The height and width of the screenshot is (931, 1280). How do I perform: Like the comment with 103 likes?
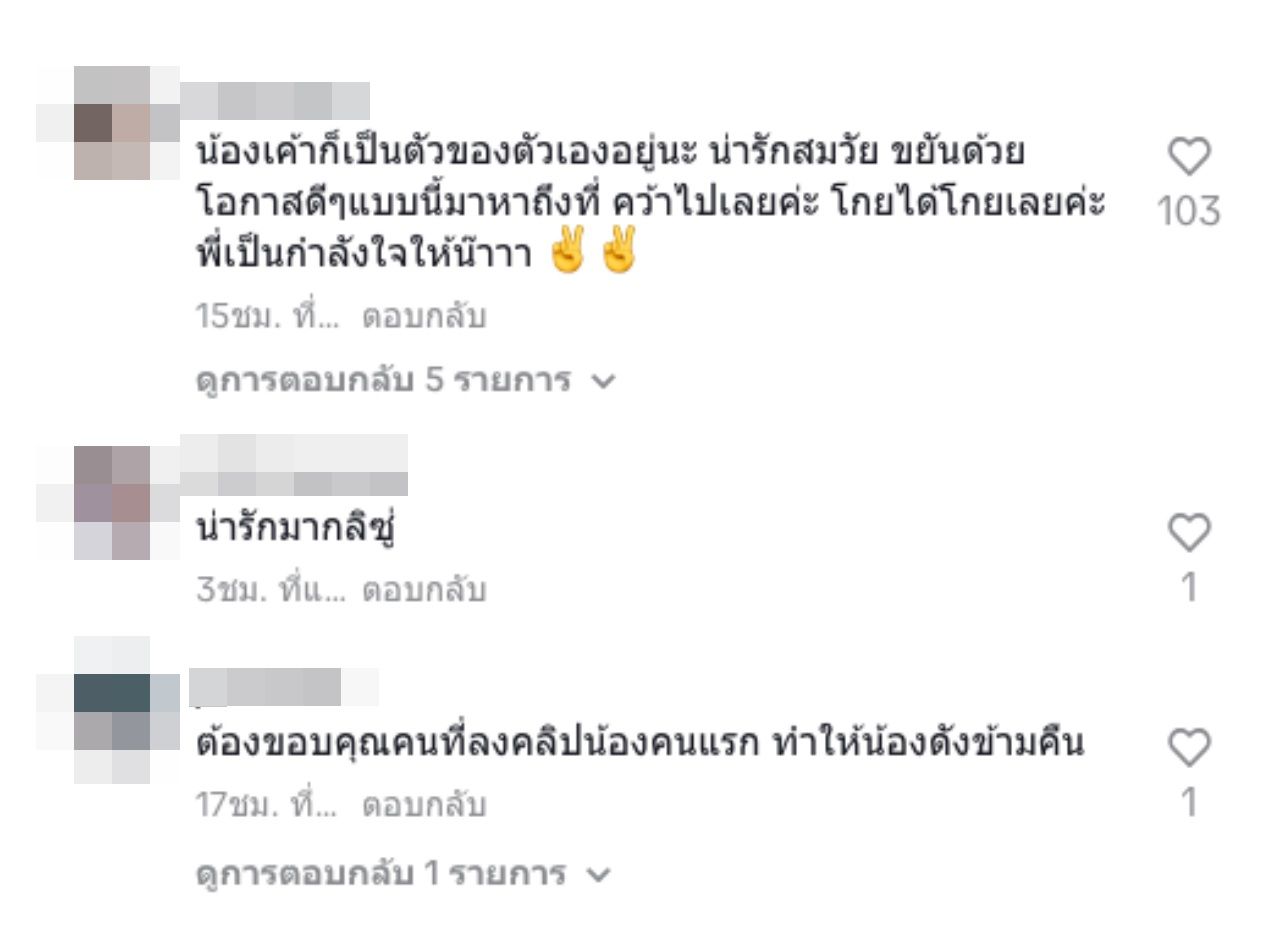pyautogui.click(x=1189, y=158)
